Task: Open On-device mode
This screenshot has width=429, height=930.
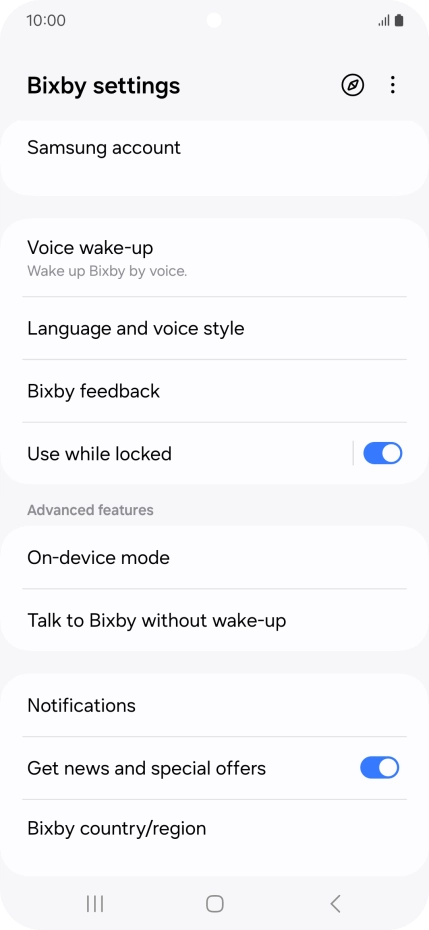Action: pyautogui.click(x=214, y=558)
